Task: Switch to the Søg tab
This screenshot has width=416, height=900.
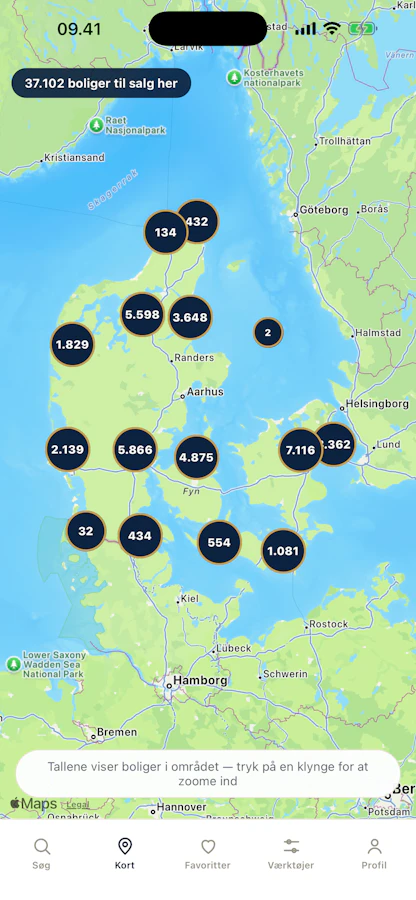Action: pyautogui.click(x=41, y=854)
